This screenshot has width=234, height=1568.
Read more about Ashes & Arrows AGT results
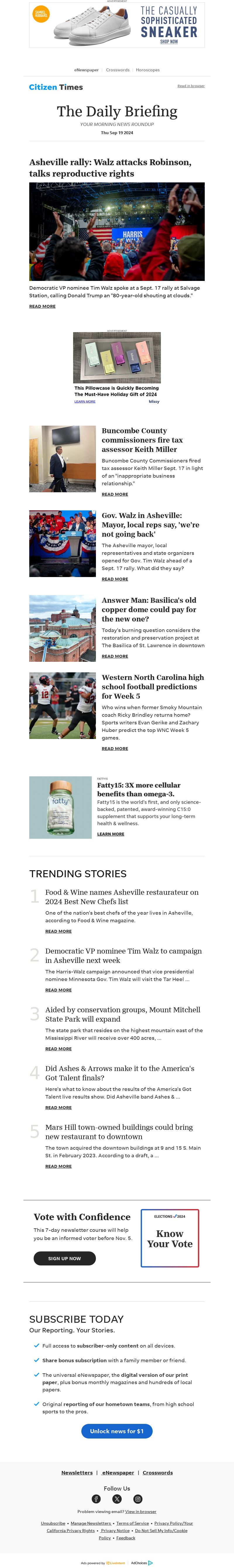(58, 1107)
